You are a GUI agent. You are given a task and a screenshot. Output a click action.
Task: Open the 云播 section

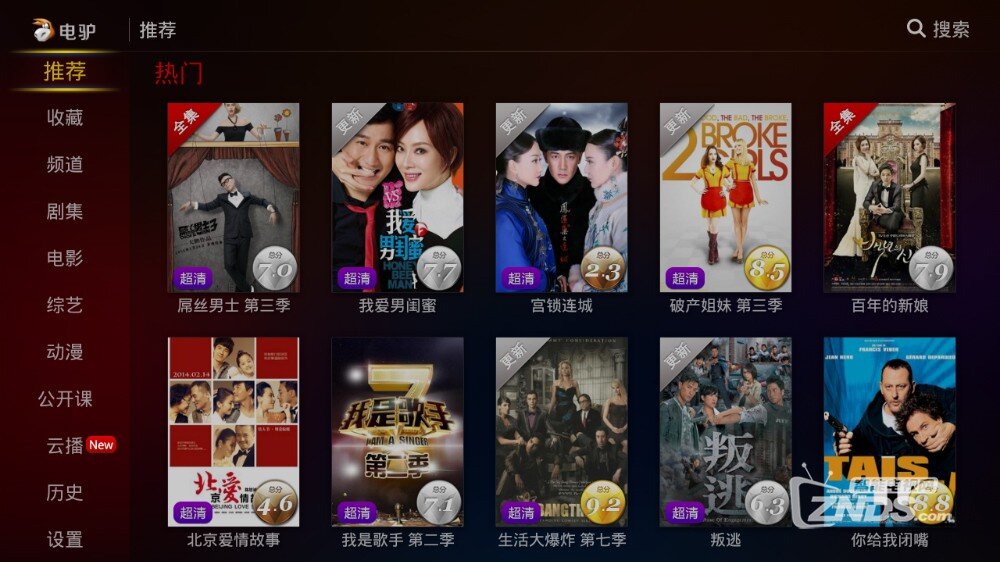click(66, 446)
